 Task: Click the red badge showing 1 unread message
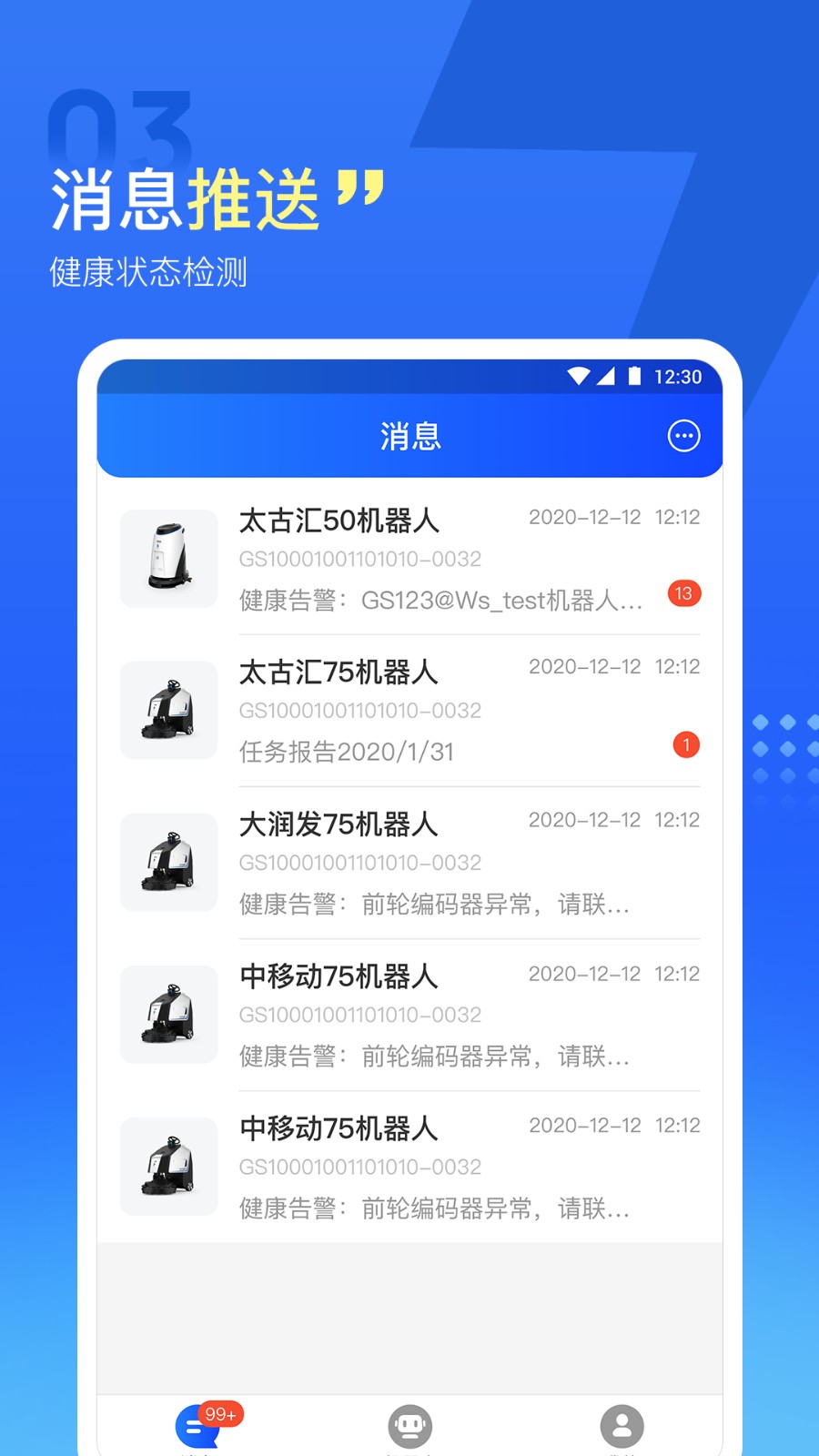click(685, 745)
